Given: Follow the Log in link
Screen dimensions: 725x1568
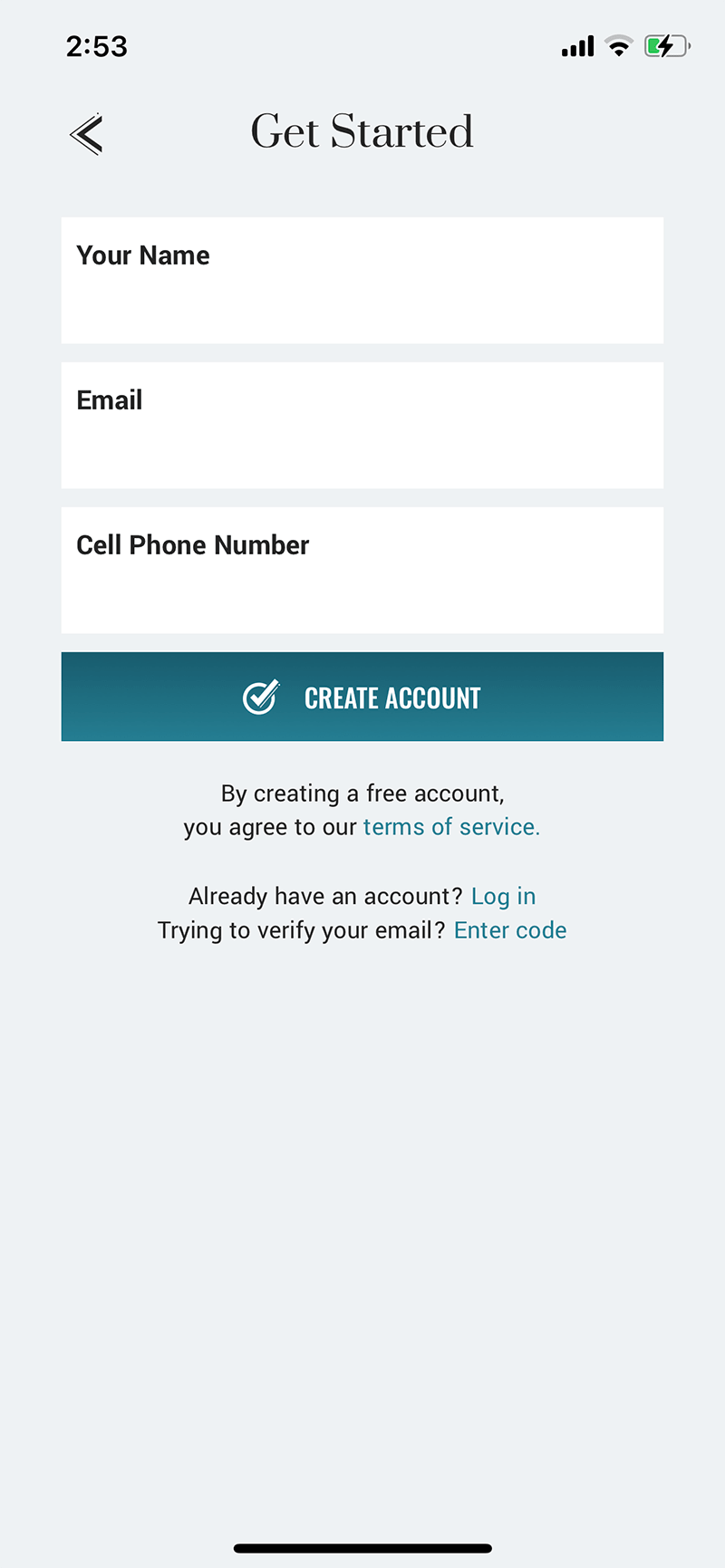Looking at the screenshot, I should point(503,897).
